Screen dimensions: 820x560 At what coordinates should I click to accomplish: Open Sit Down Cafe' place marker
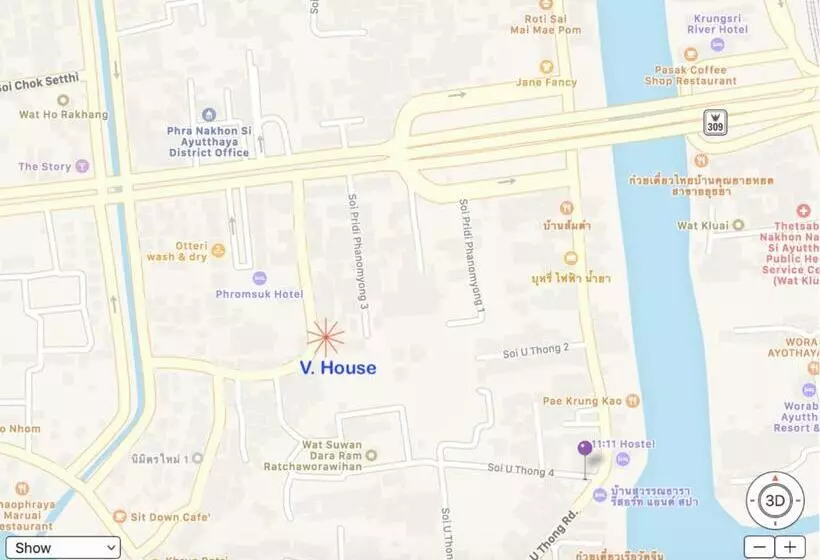coord(120,517)
